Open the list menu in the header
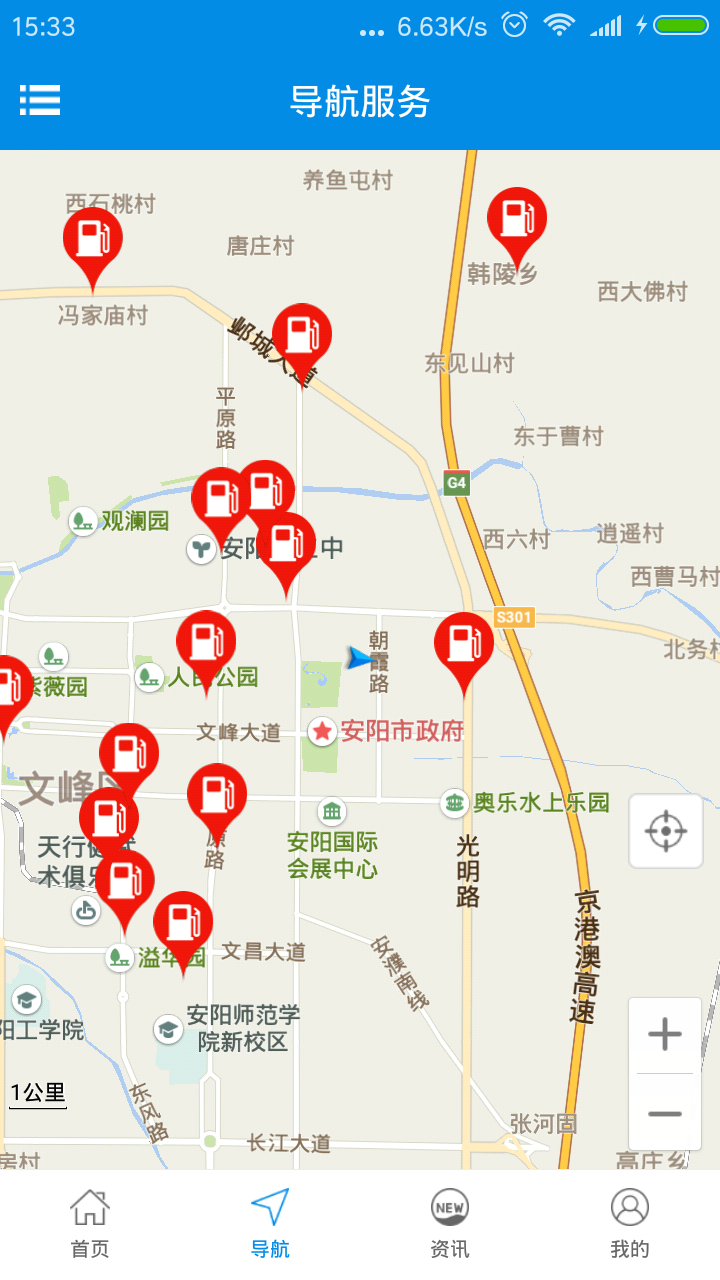 [x=40, y=100]
